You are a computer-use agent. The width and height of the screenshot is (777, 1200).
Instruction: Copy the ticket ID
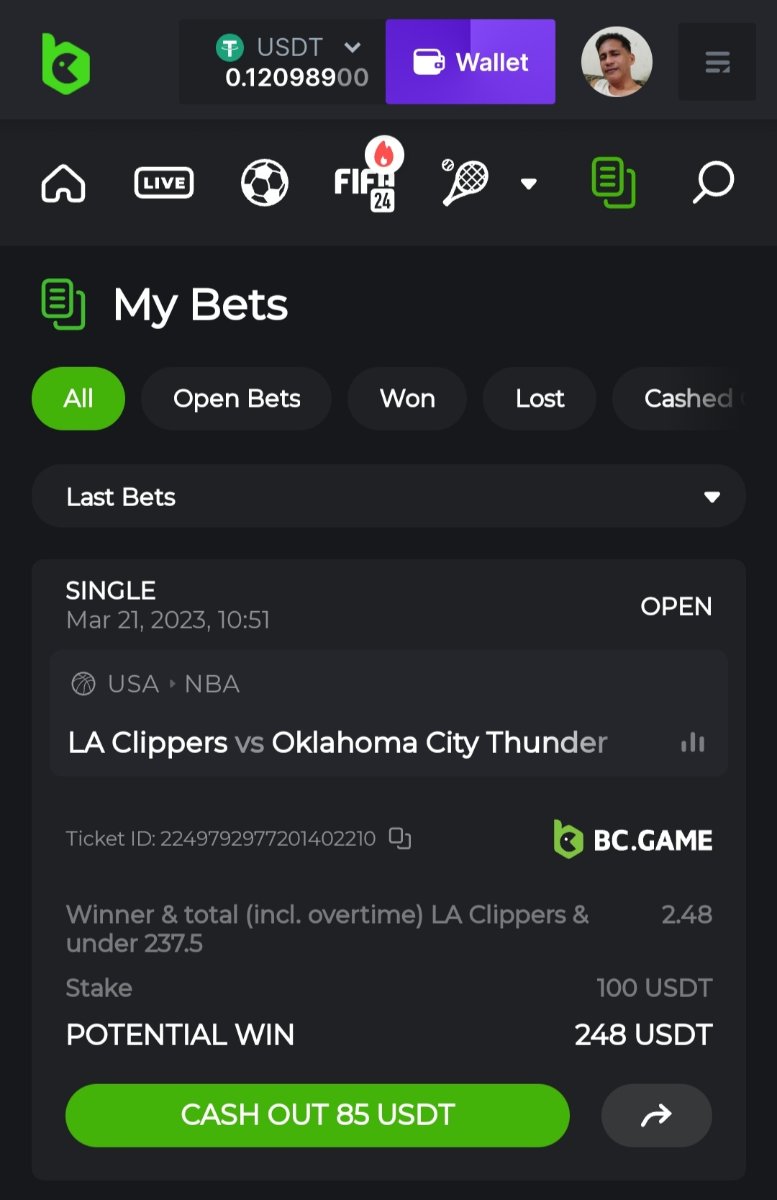(400, 839)
